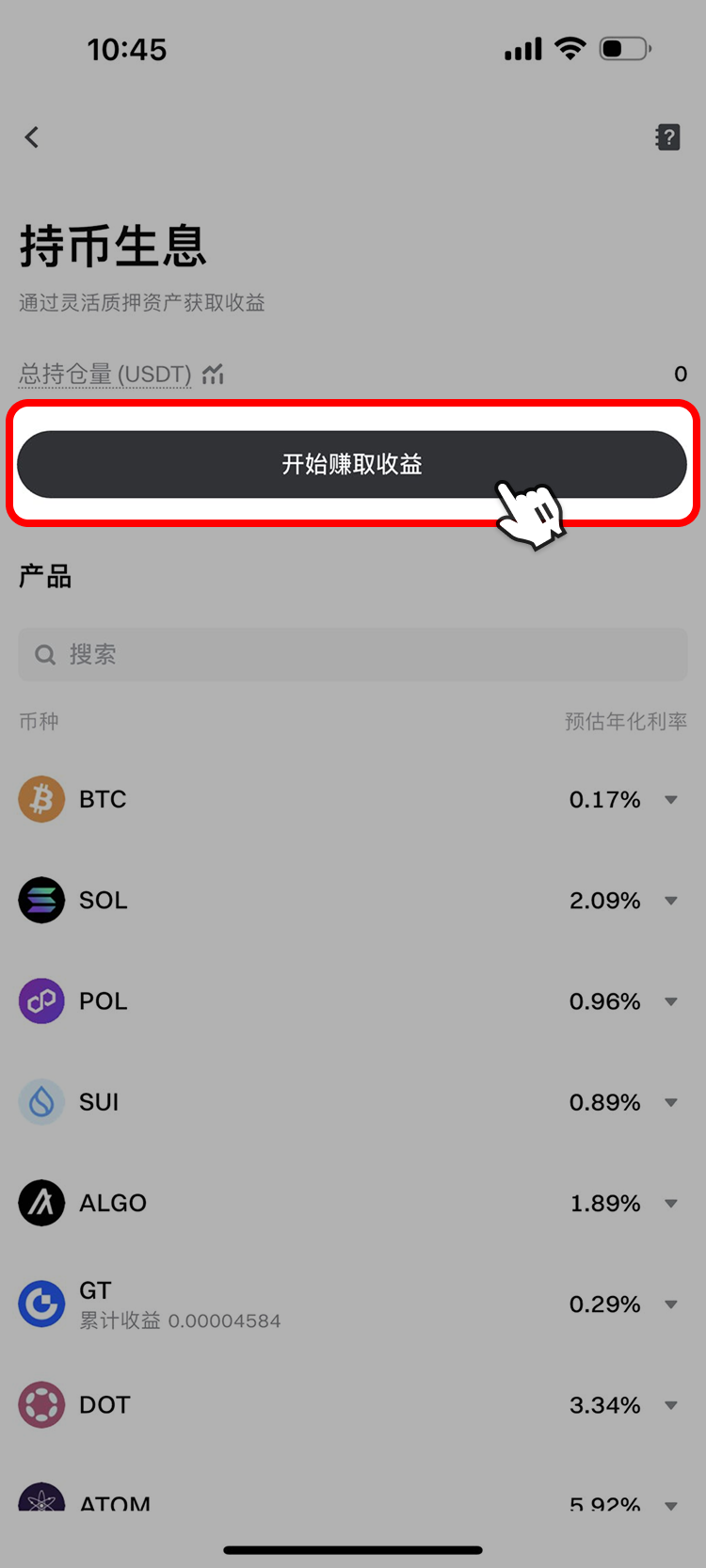Go back using the top-left arrow
The width and height of the screenshot is (706, 1568).
point(32,137)
